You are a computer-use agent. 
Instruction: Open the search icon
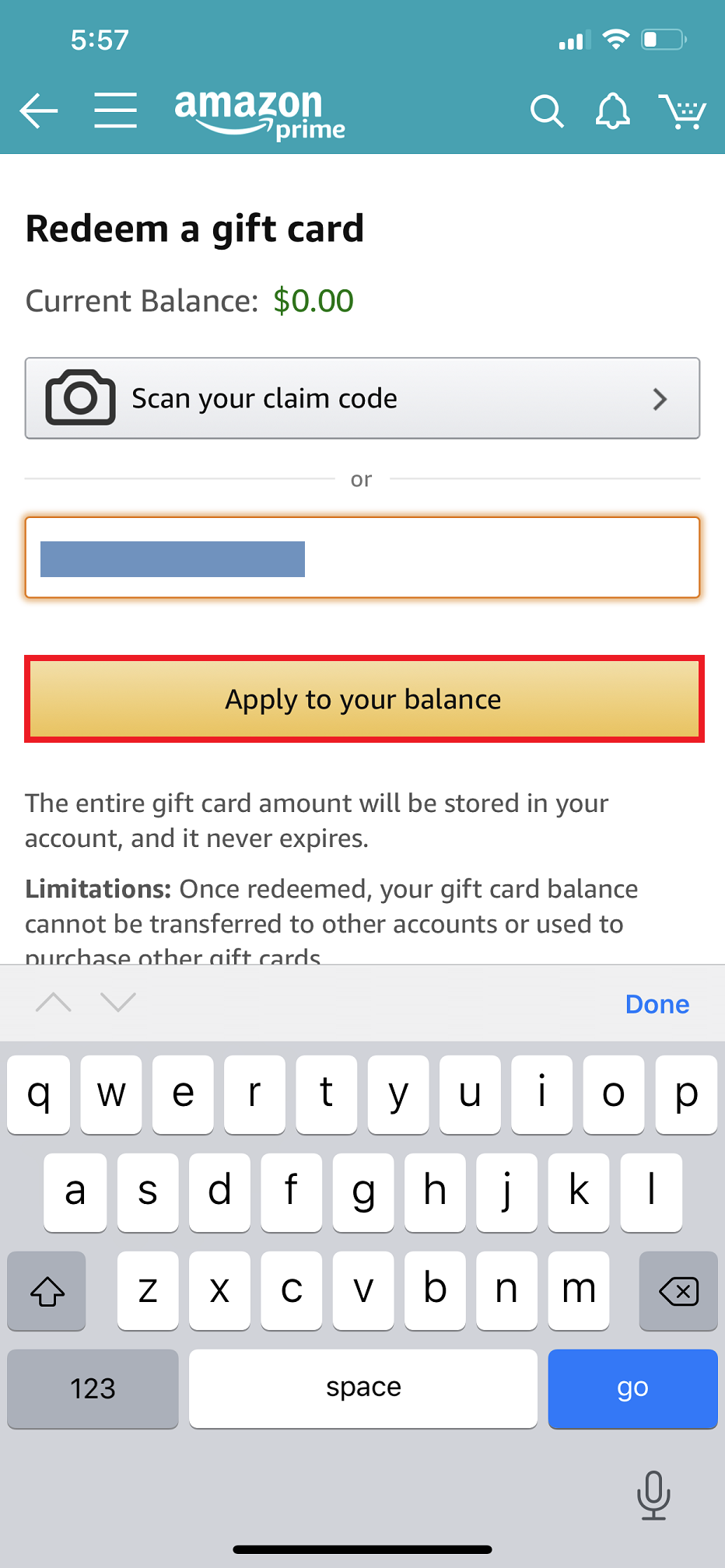tap(547, 111)
